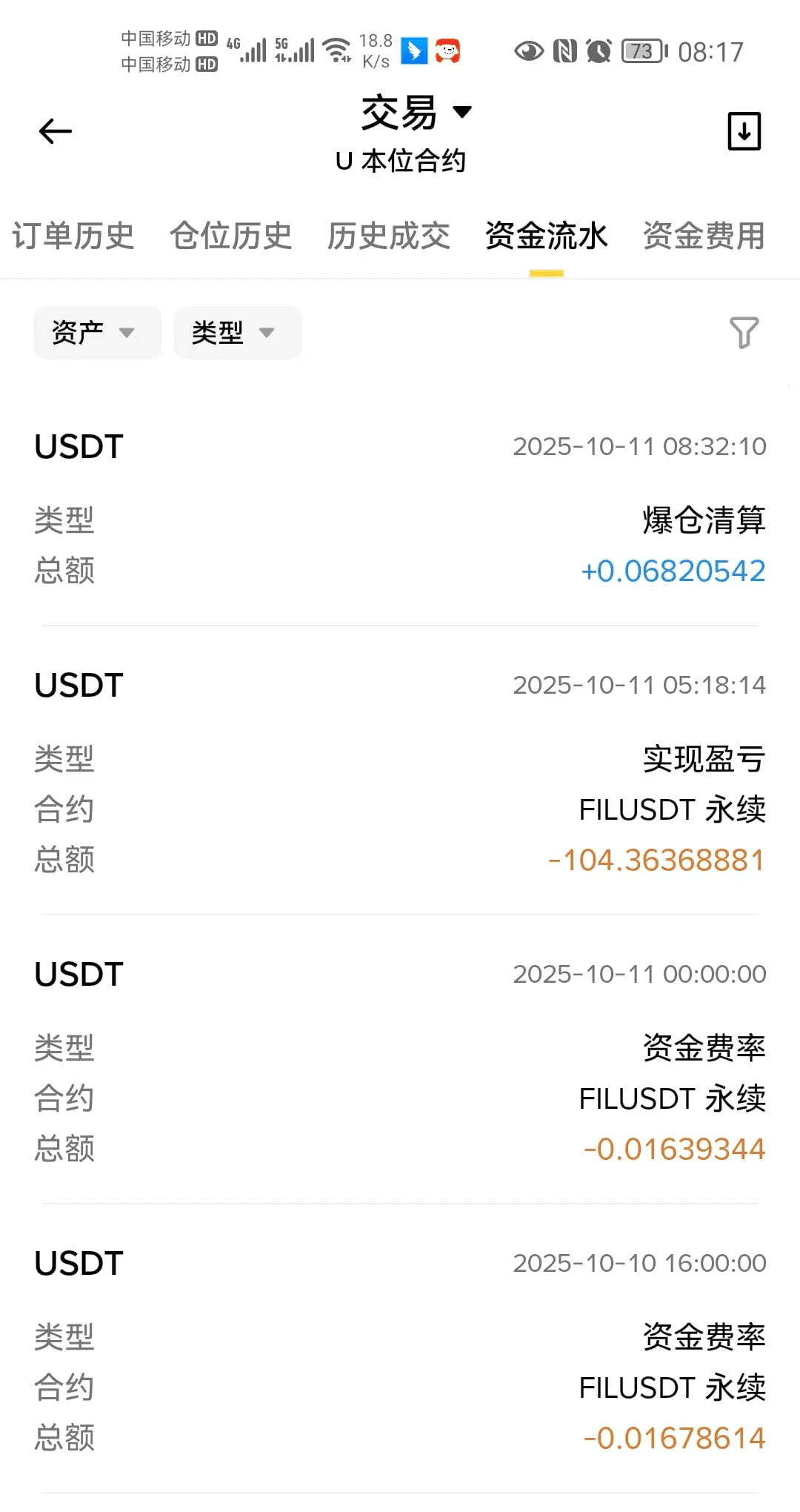Viewport: 800px width, 1512px height.
Task: Switch to the 订单历史 tab
Action: point(73,236)
